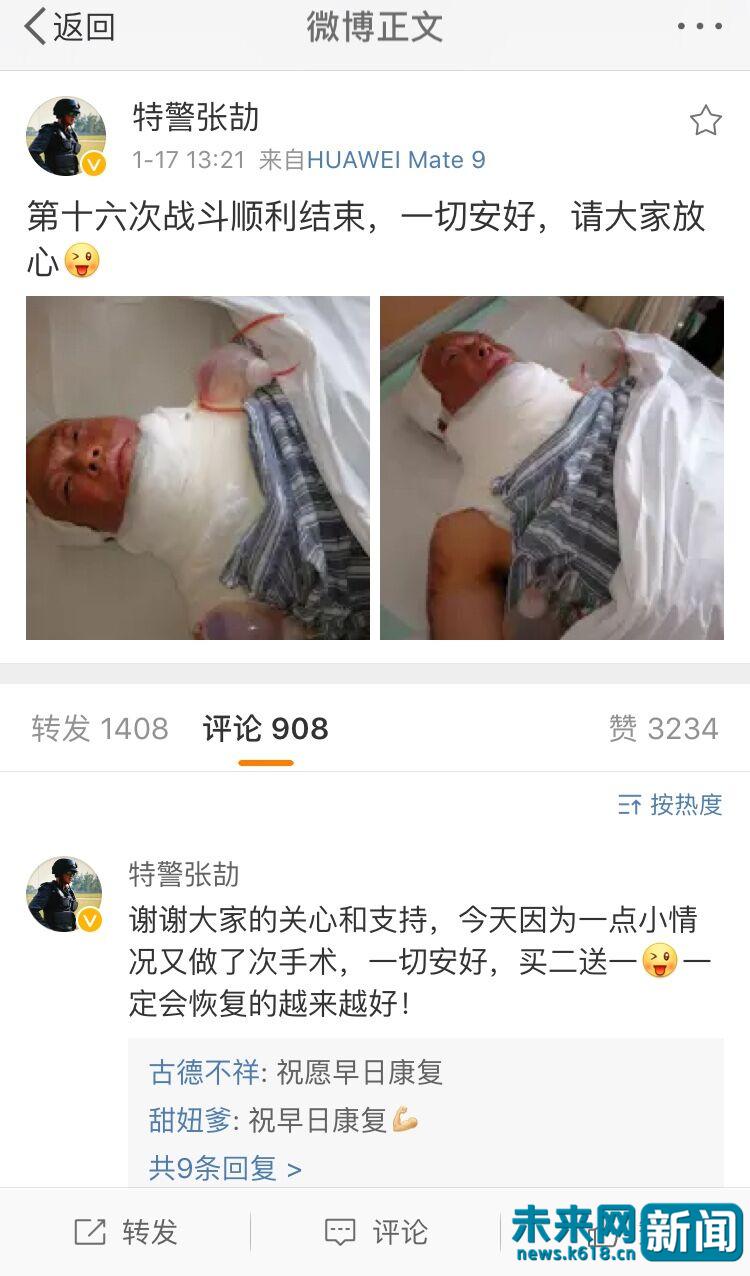This screenshot has width=750, height=1276.
Task: Repost using the bottom 转发 button
Action: [x=126, y=1232]
